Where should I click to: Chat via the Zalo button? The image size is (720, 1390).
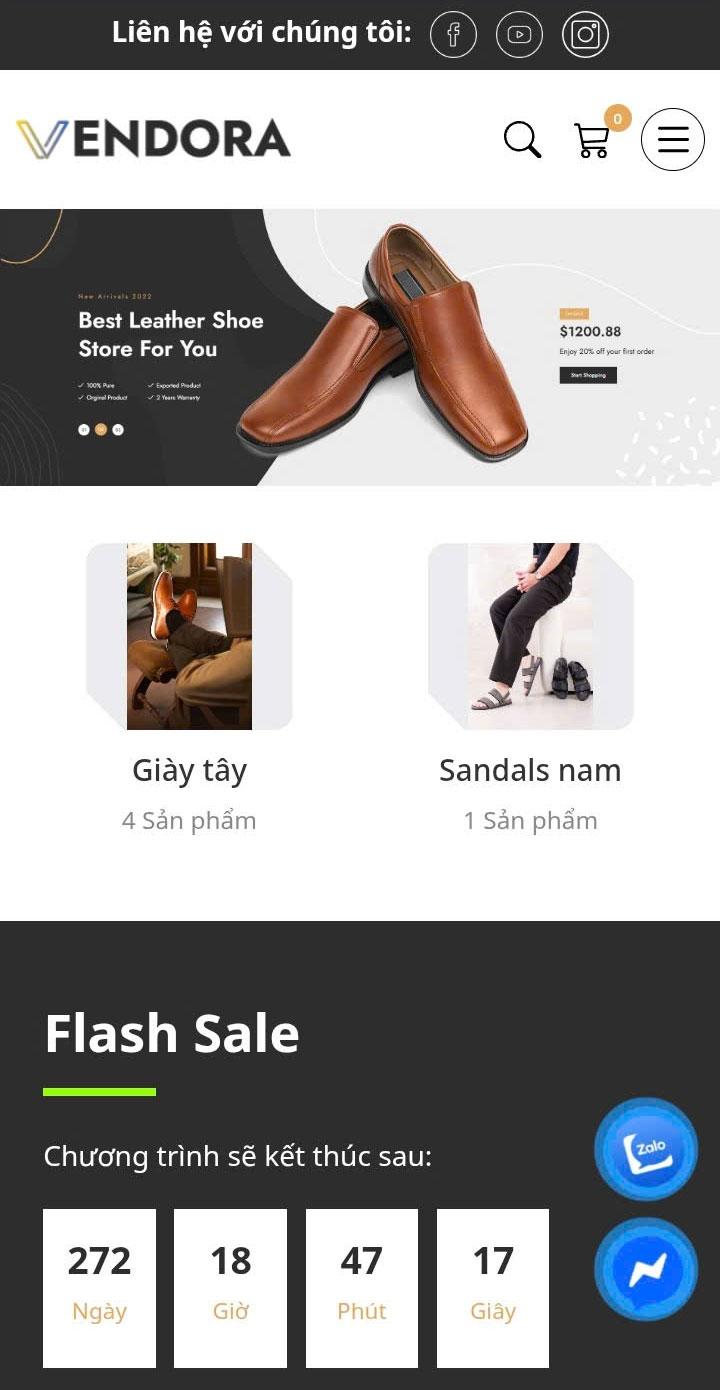point(646,1149)
